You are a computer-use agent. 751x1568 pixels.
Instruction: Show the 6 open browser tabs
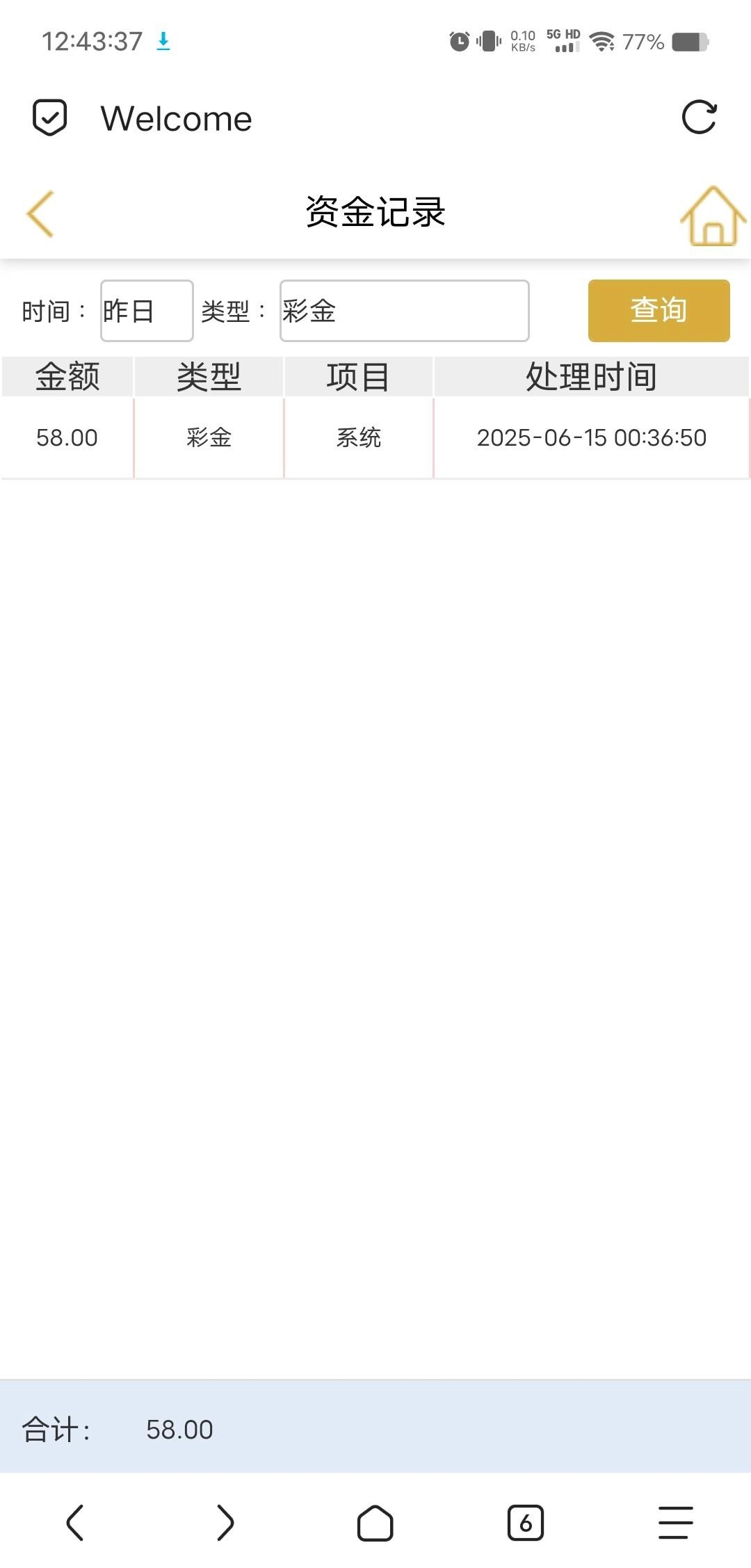click(526, 1523)
